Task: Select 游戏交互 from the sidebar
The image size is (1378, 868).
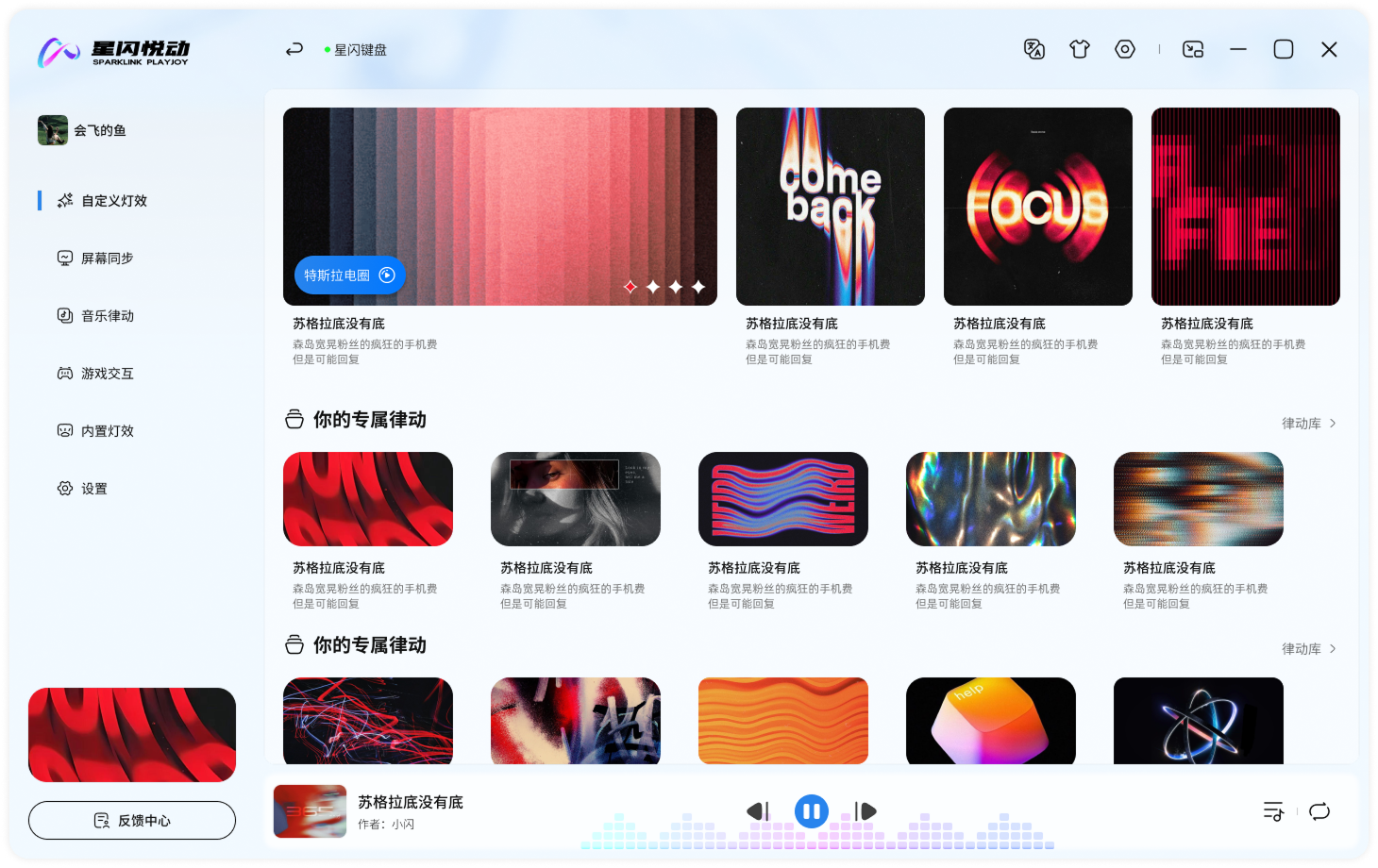Action: [107, 374]
